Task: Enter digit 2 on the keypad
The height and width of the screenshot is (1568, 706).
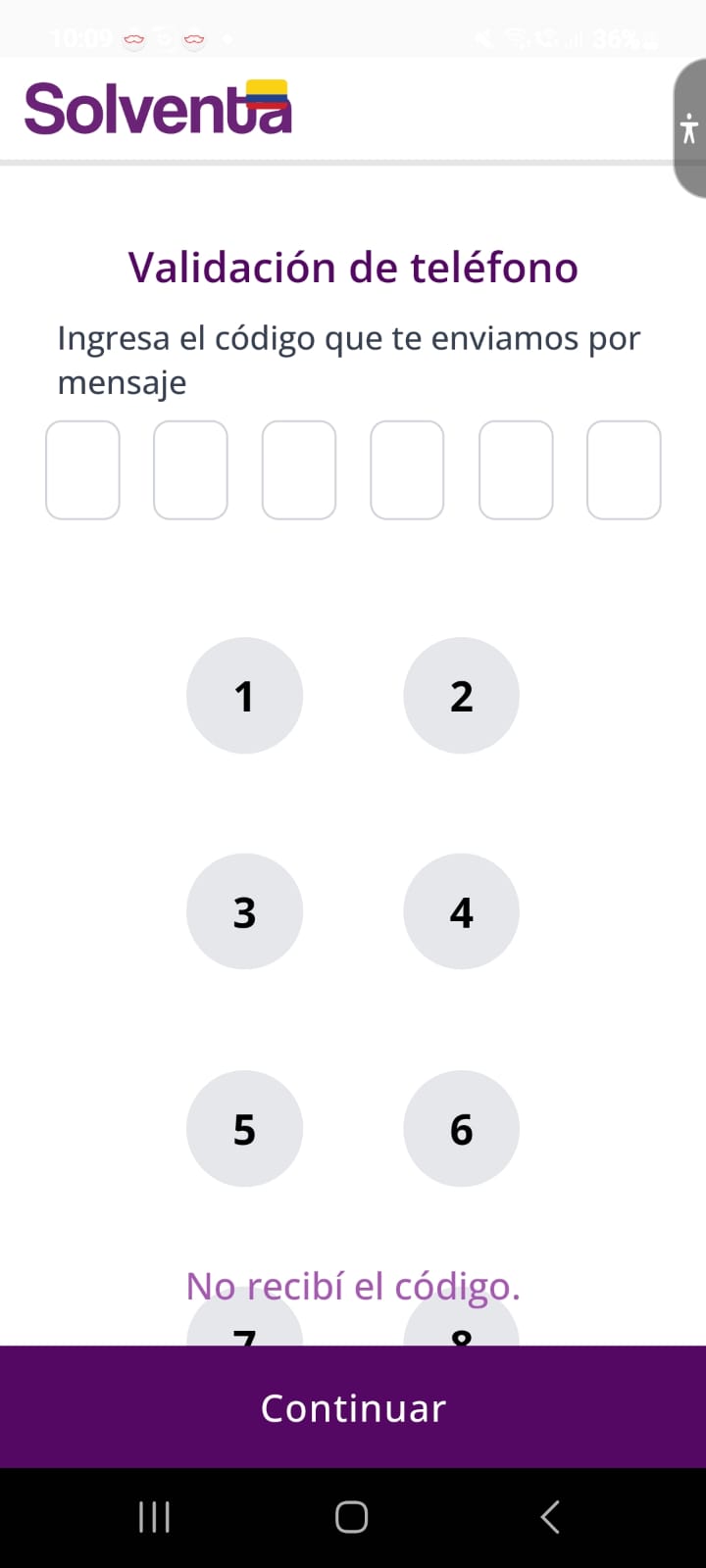Action: coord(461,696)
